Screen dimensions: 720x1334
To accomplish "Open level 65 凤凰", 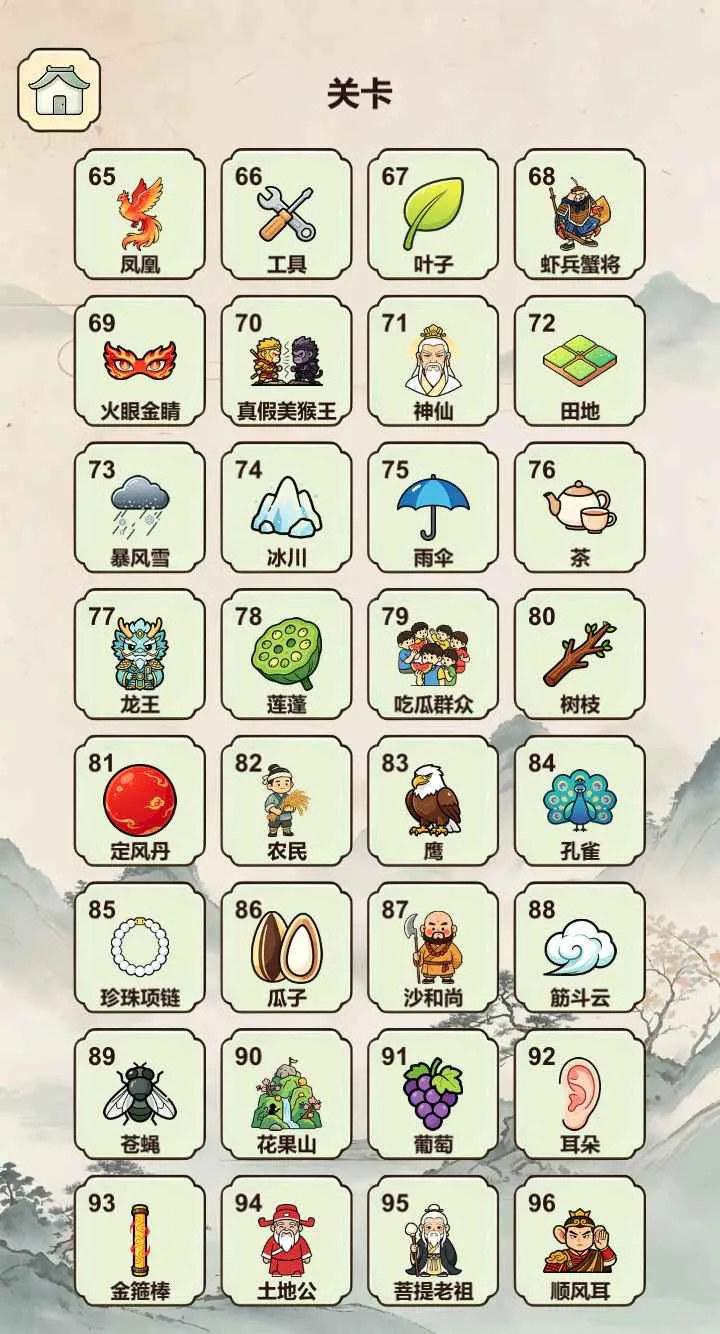I will 140,214.
